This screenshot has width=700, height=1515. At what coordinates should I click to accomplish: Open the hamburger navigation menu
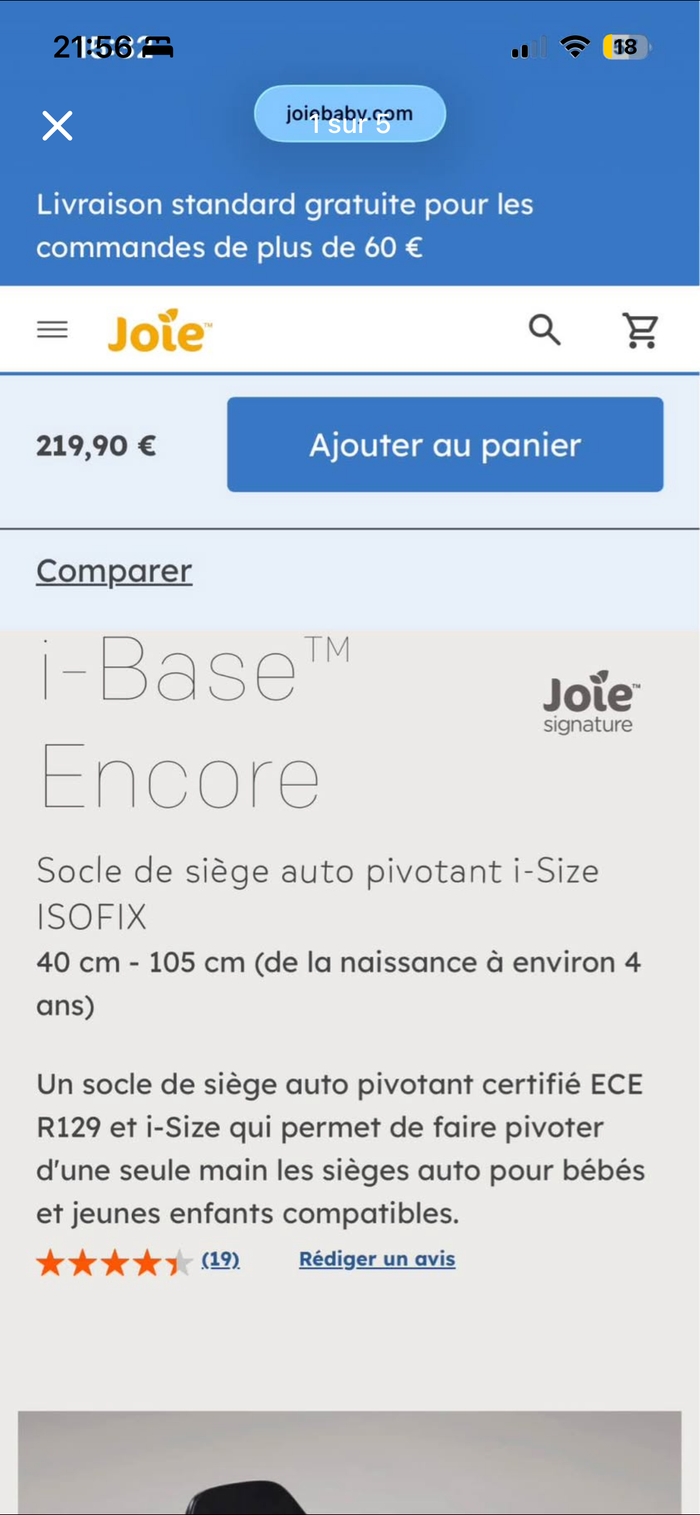coord(52,330)
